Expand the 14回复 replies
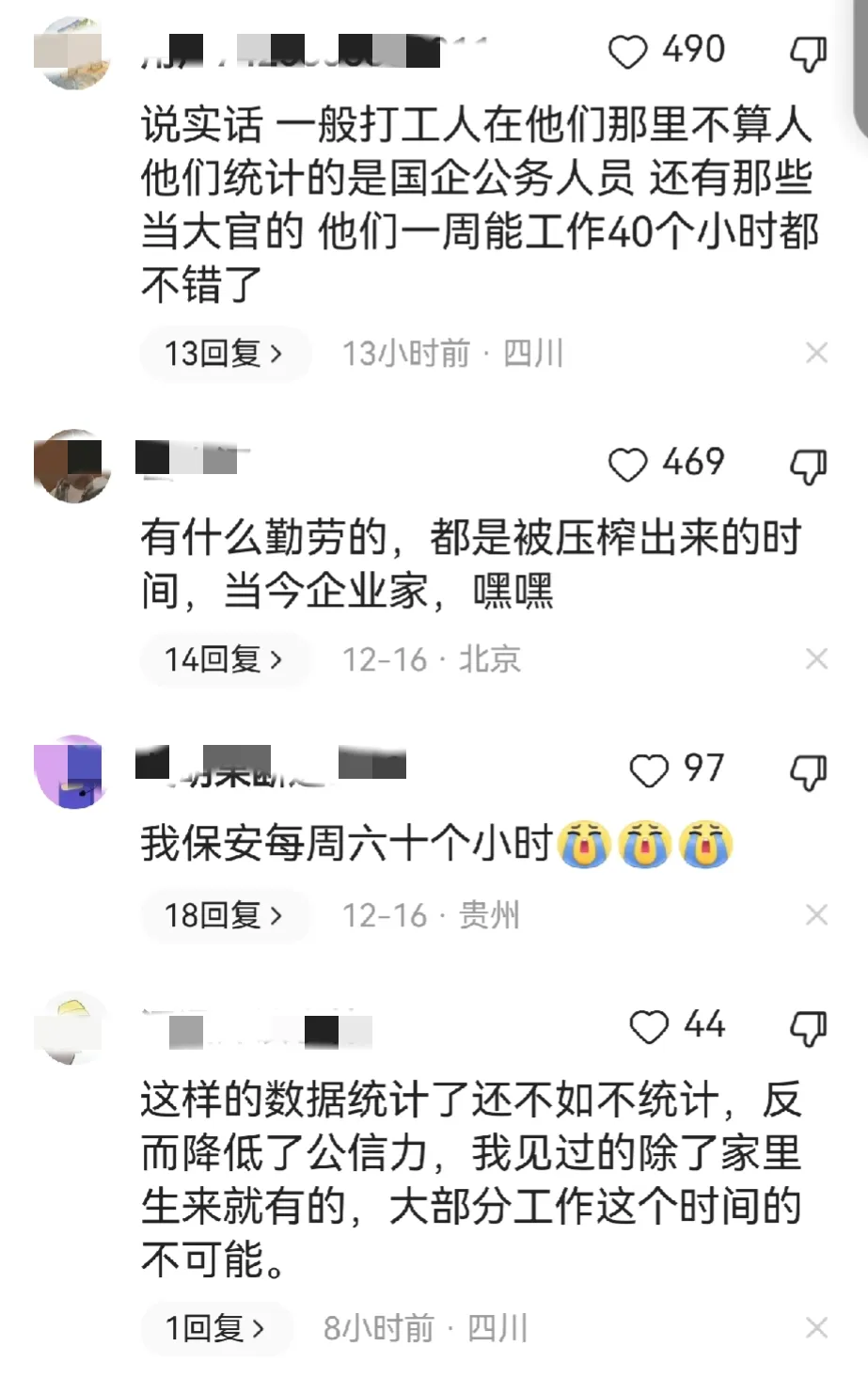868x1393 pixels. click(x=224, y=659)
